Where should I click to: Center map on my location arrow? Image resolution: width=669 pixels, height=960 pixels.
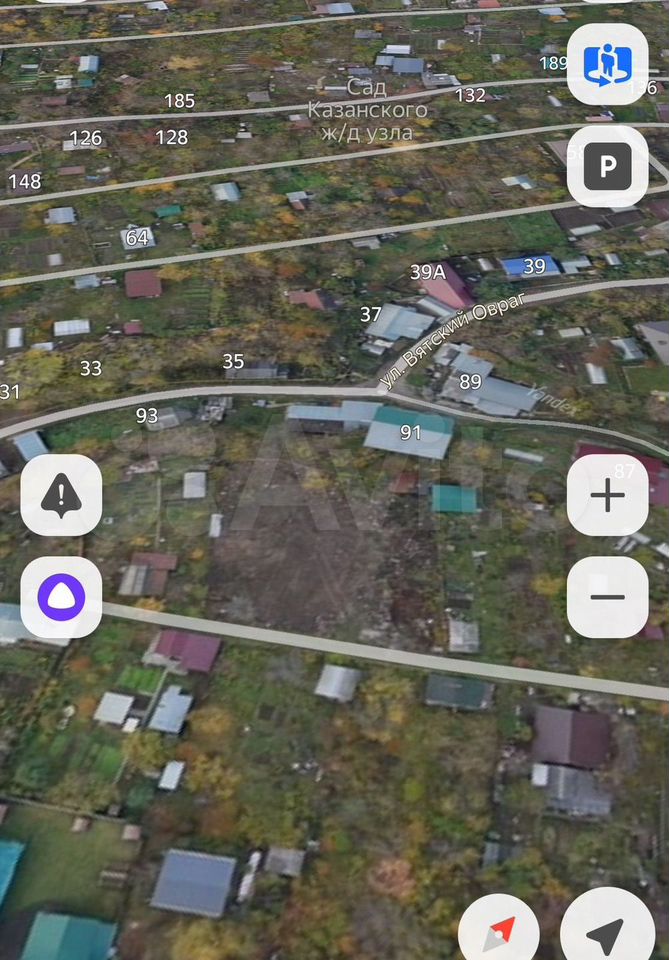(x=607, y=932)
